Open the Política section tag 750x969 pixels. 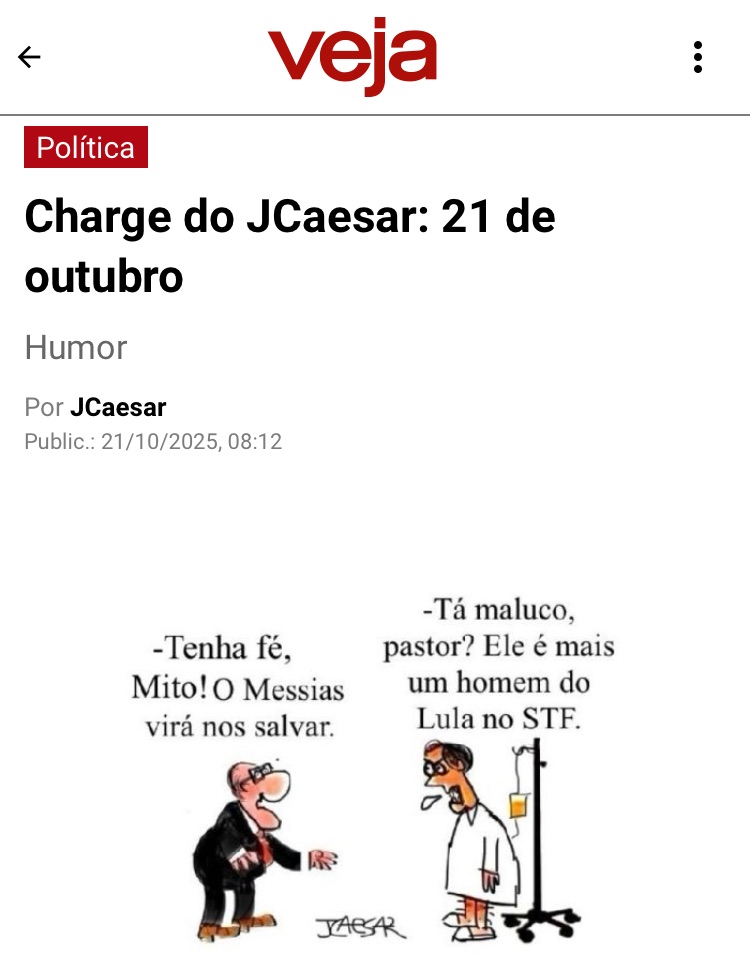[86, 148]
